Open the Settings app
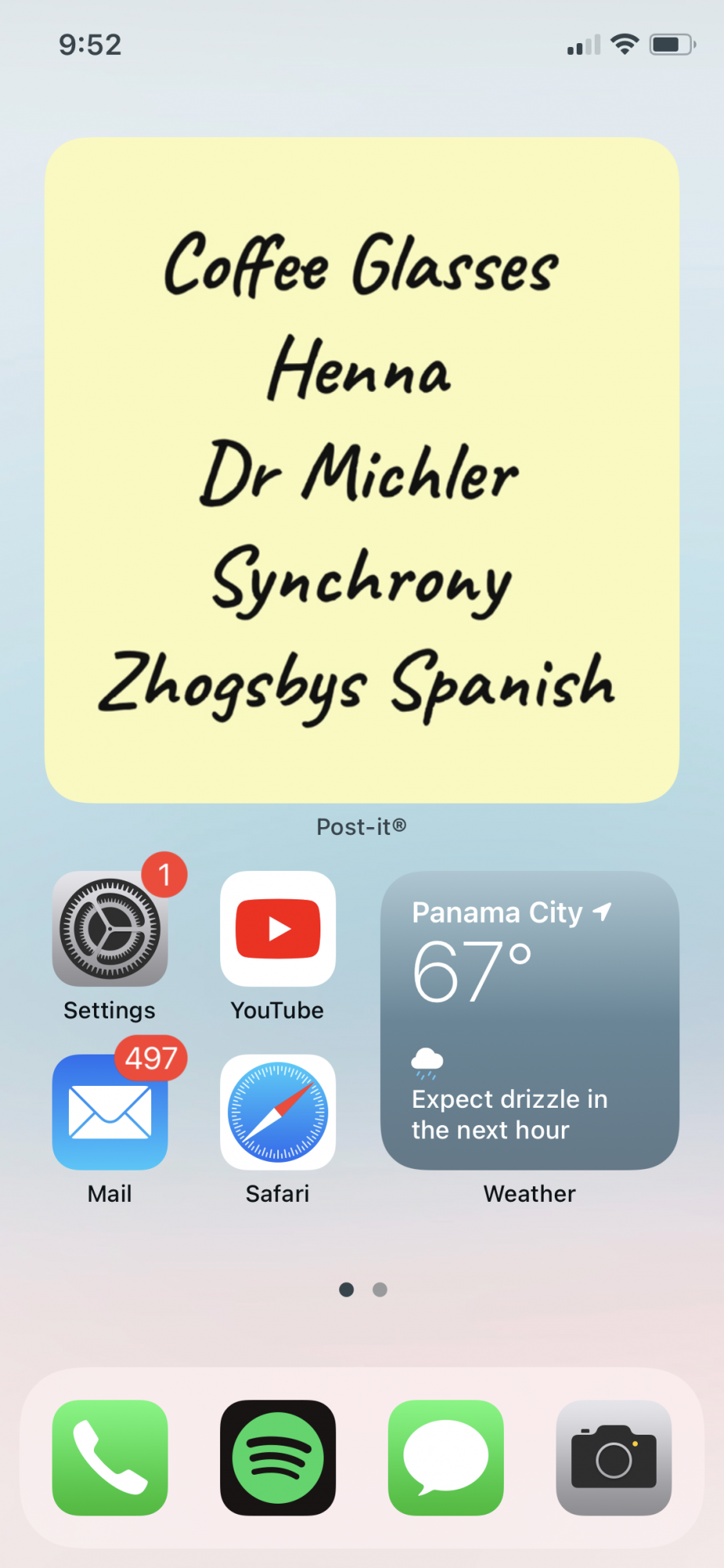The image size is (724, 1568). pos(110,929)
